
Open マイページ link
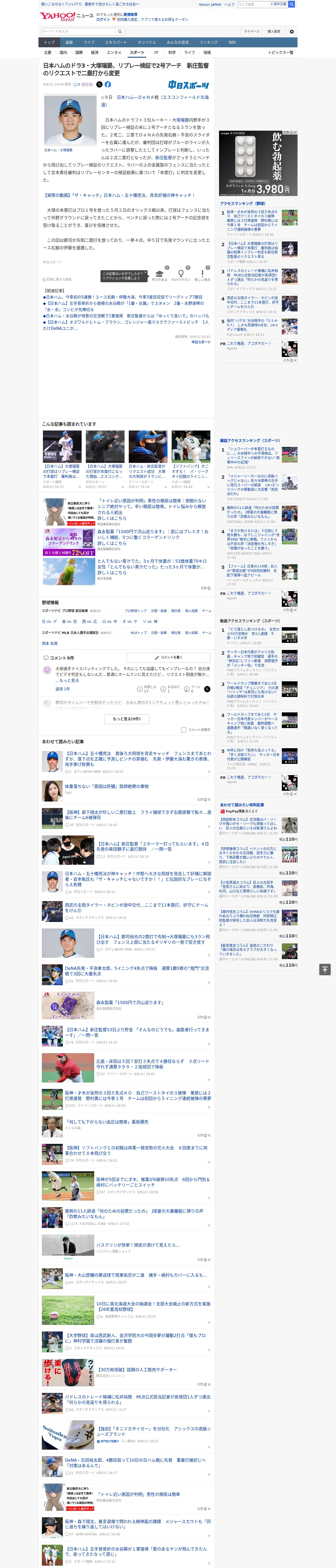click(252, 31)
